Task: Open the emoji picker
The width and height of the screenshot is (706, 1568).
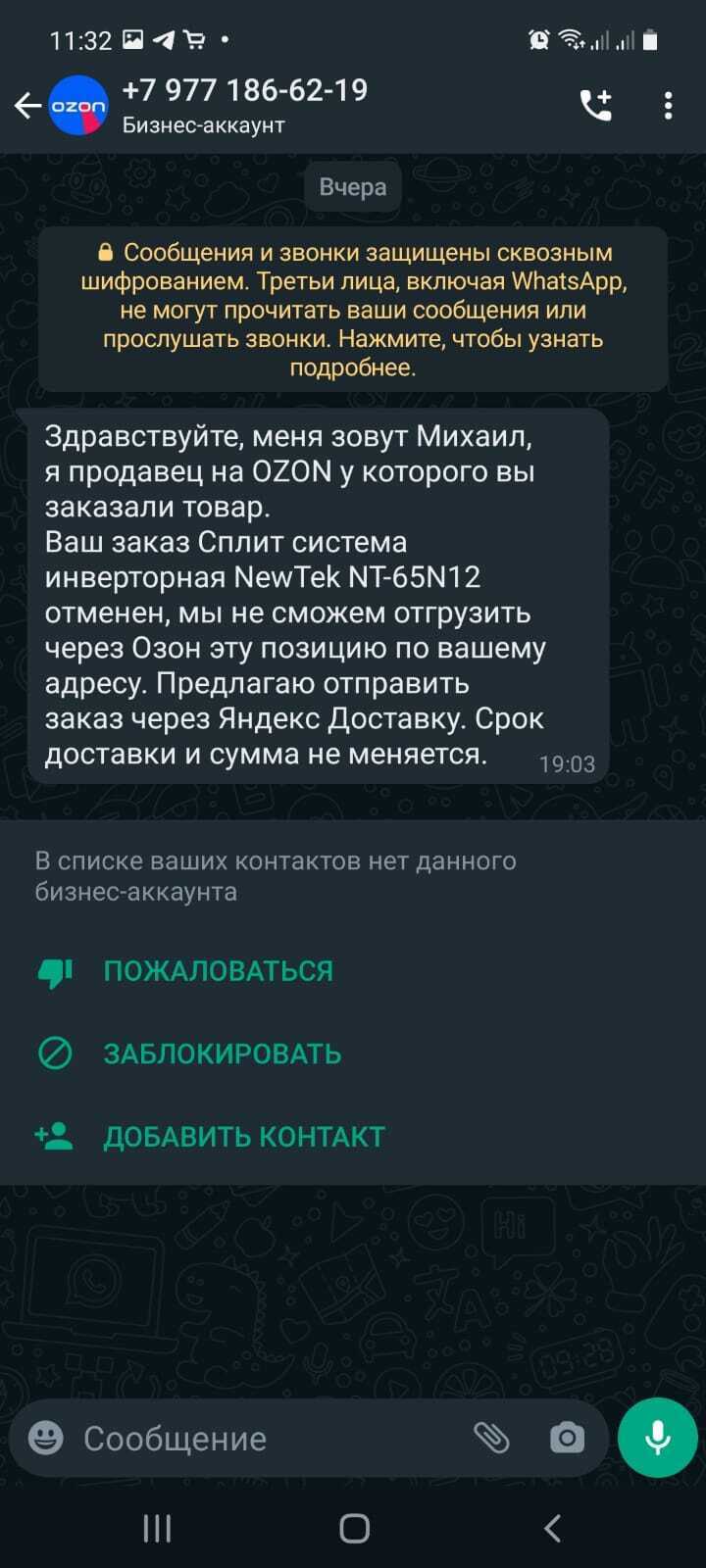Action: [46, 1438]
